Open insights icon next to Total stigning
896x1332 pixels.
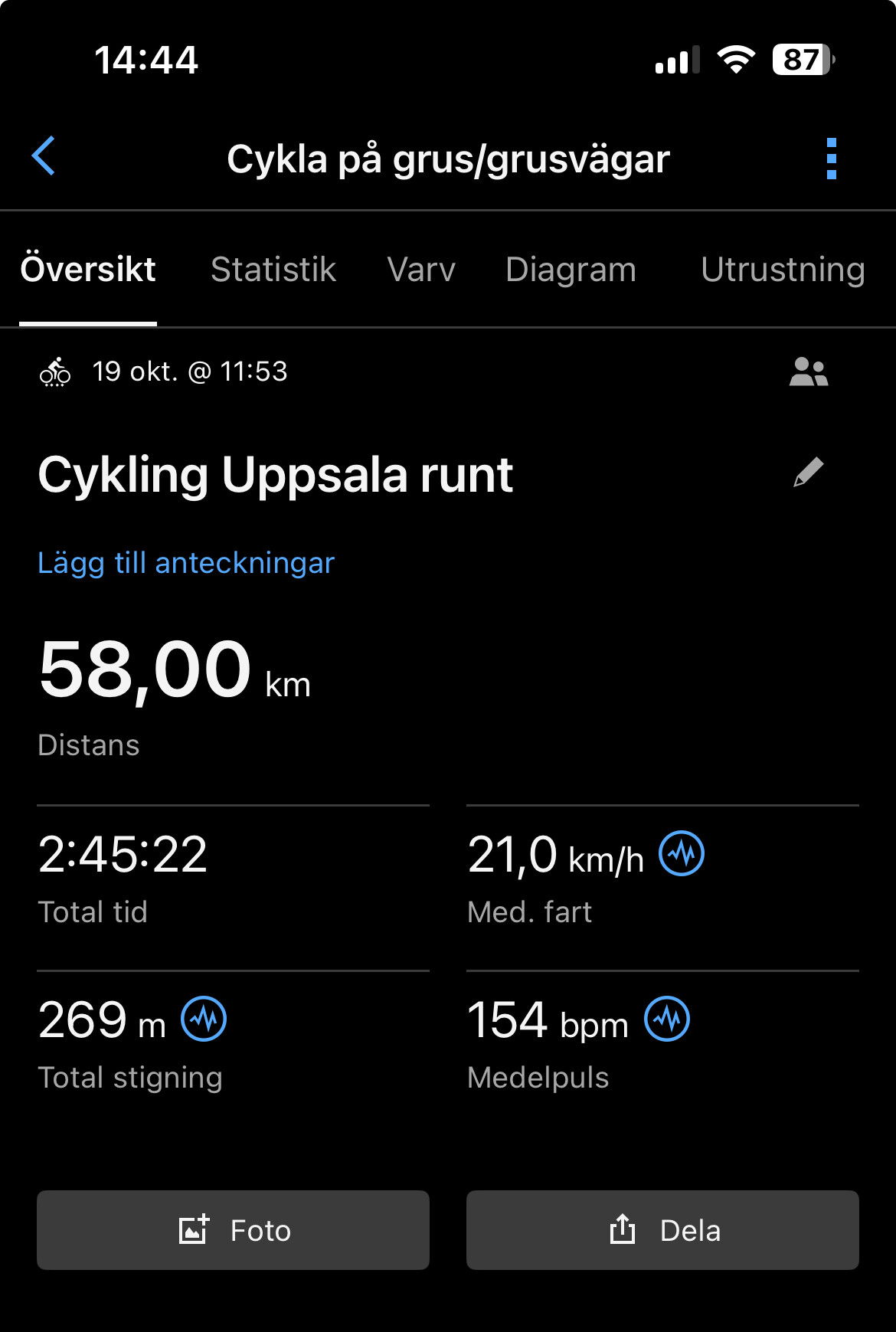[x=204, y=1019]
